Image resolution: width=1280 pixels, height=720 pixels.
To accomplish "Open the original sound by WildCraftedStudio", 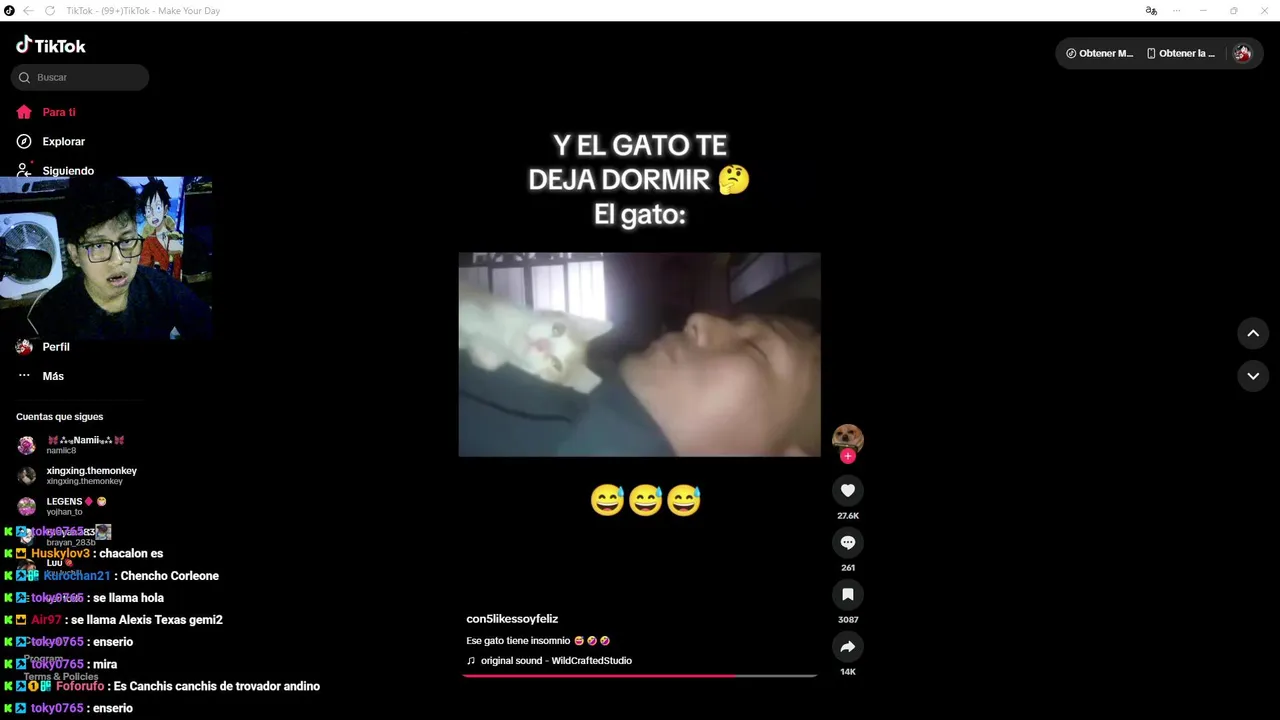I will coord(555,660).
